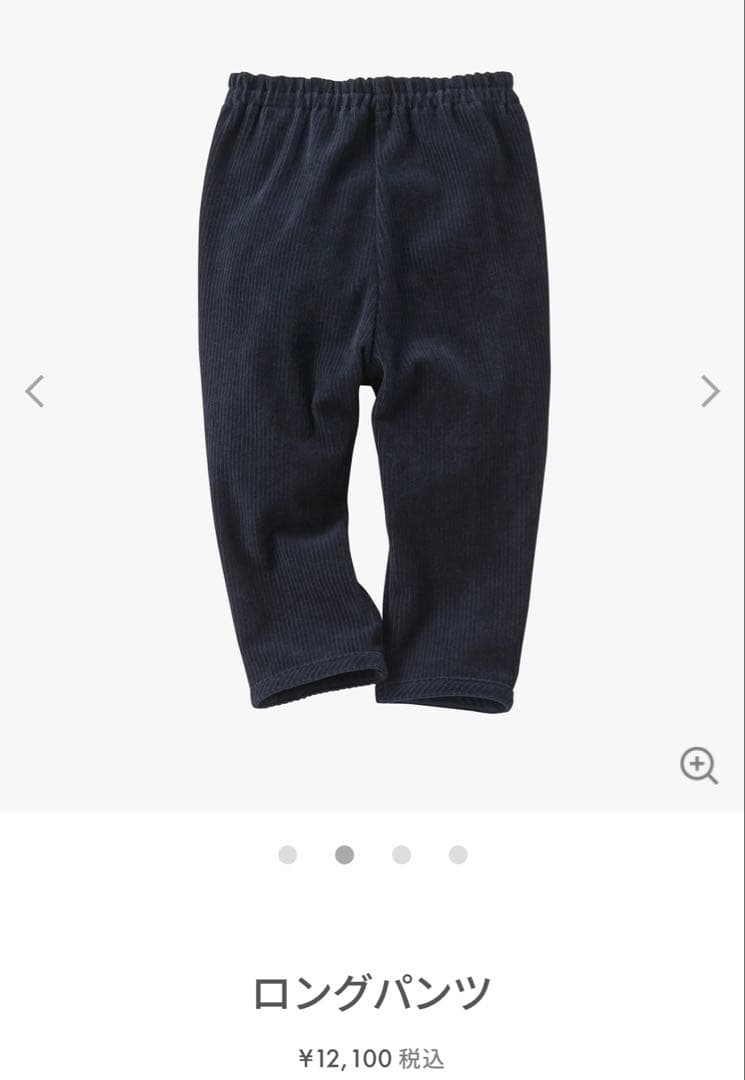Select the third image indicator dot
745x1080 pixels.
401,855
